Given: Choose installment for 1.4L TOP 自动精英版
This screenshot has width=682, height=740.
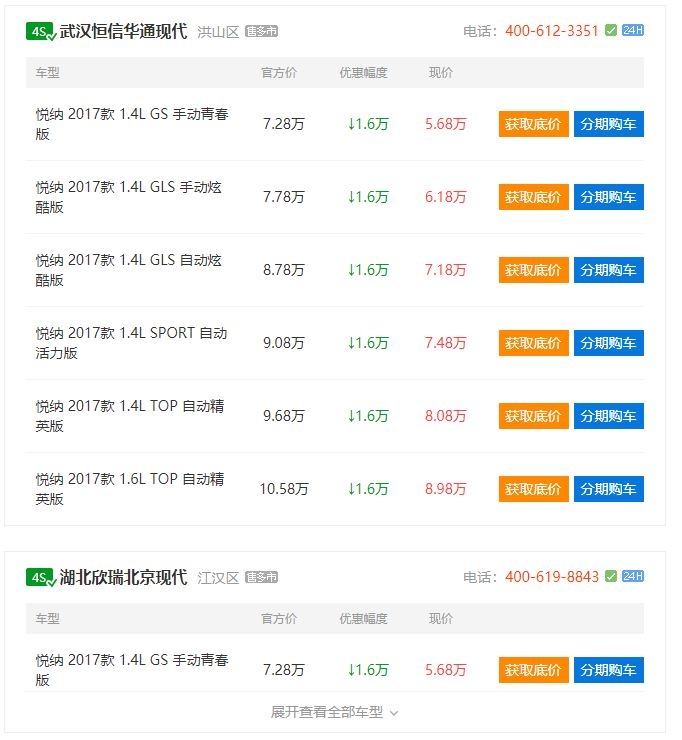Looking at the screenshot, I should [x=608, y=416].
